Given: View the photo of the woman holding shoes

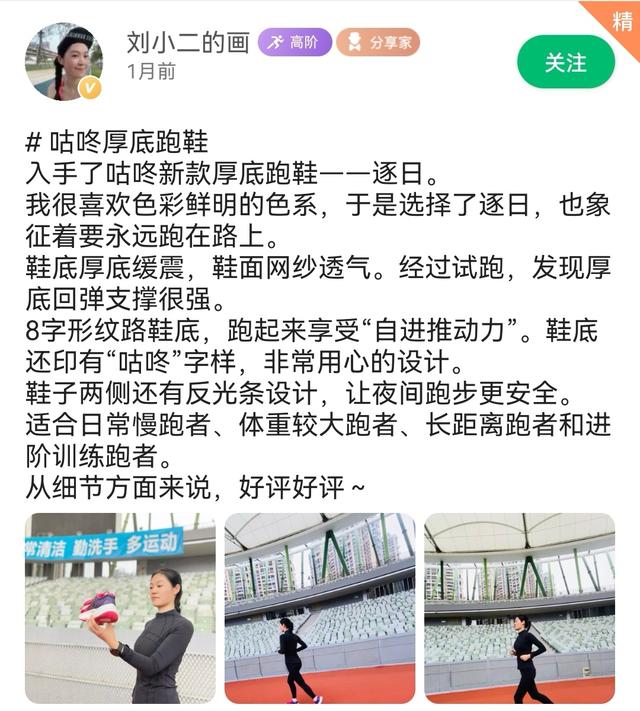Looking at the screenshot, I should (119, 607).
